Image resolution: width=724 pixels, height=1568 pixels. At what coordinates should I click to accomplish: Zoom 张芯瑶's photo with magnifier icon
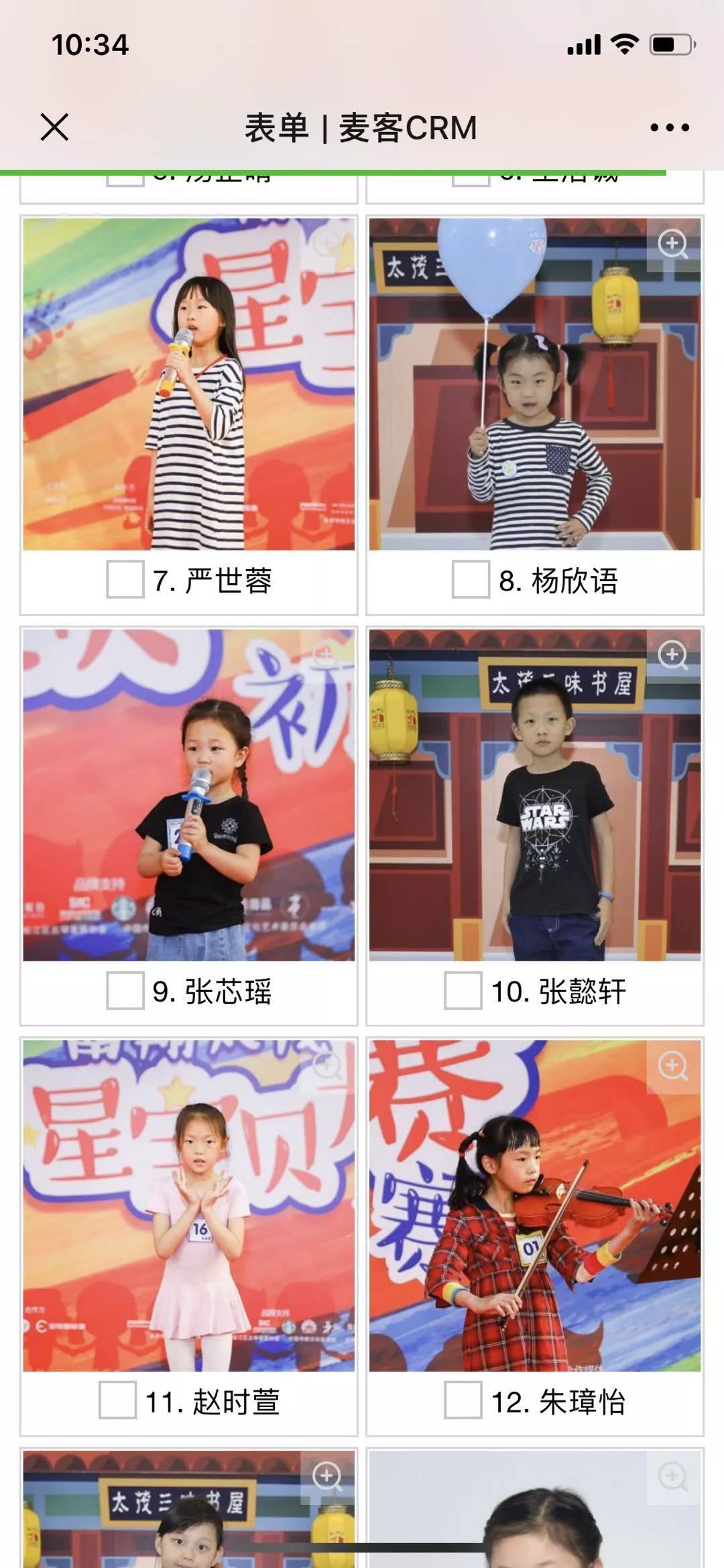pyautogui.click(x=327, y=656)
